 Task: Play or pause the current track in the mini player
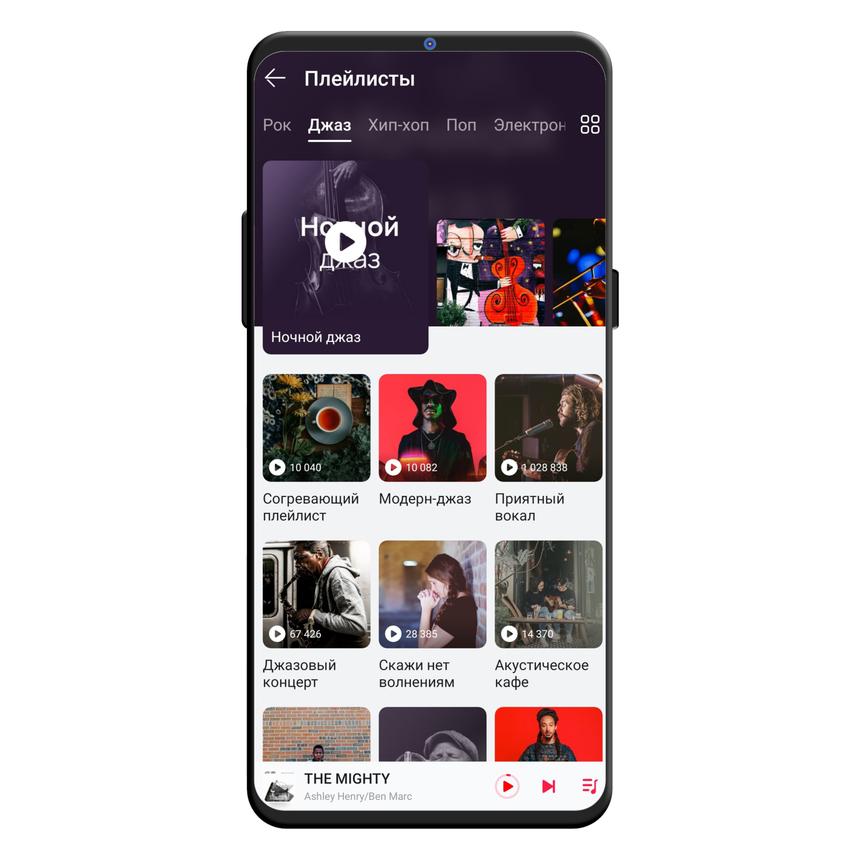point(507,786)
